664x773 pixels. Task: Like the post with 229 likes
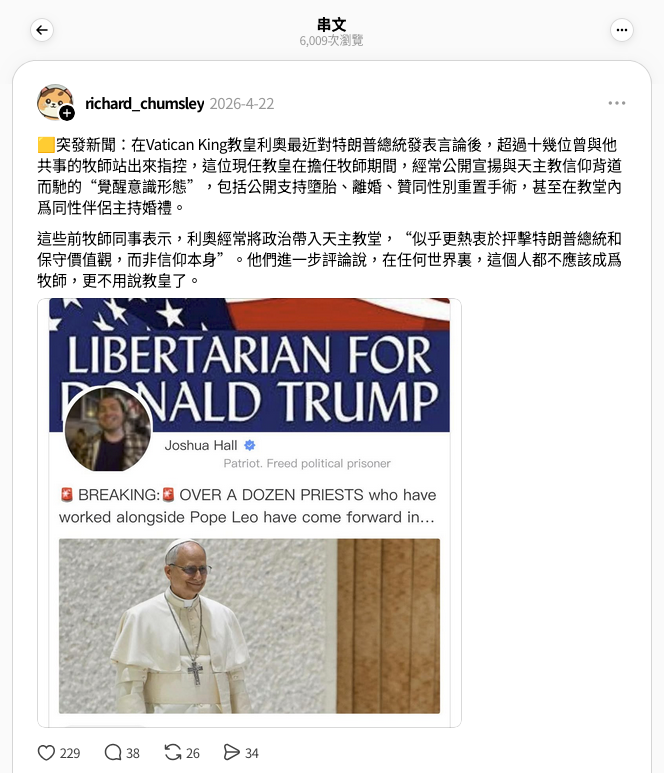pyautogui.click(x=46, y=752)
